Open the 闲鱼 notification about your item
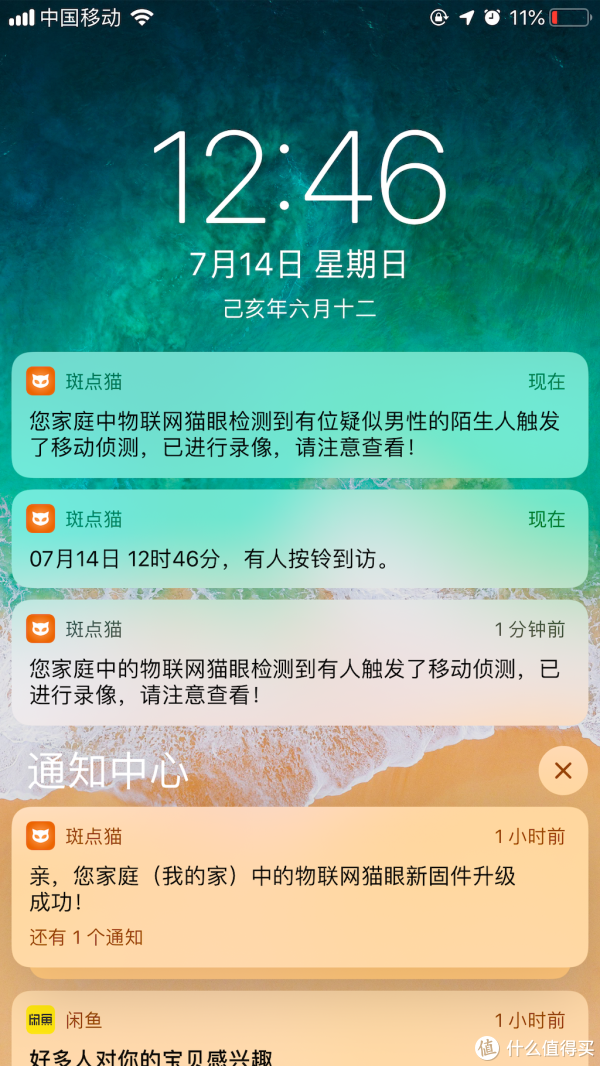Viewport: 600px width, 1066px height. coord(299,1035)
